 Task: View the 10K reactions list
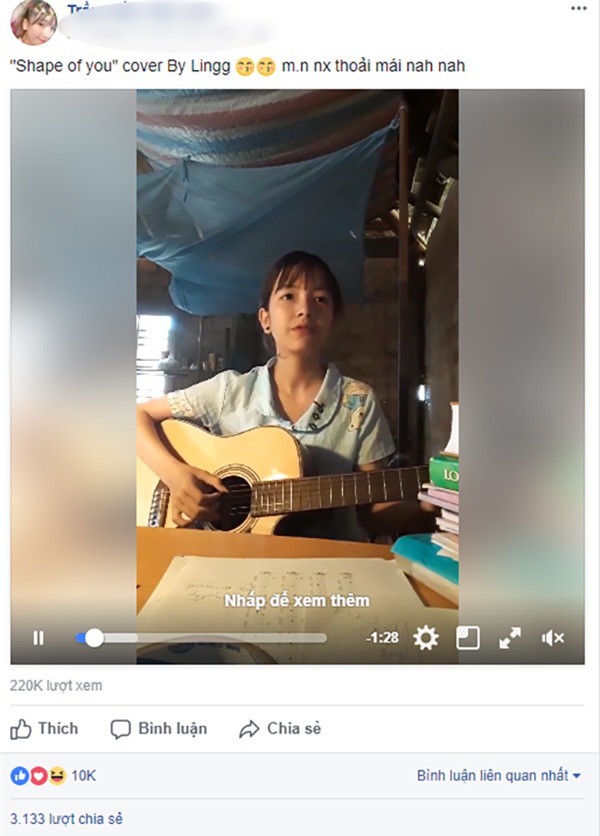click(83, 775)
